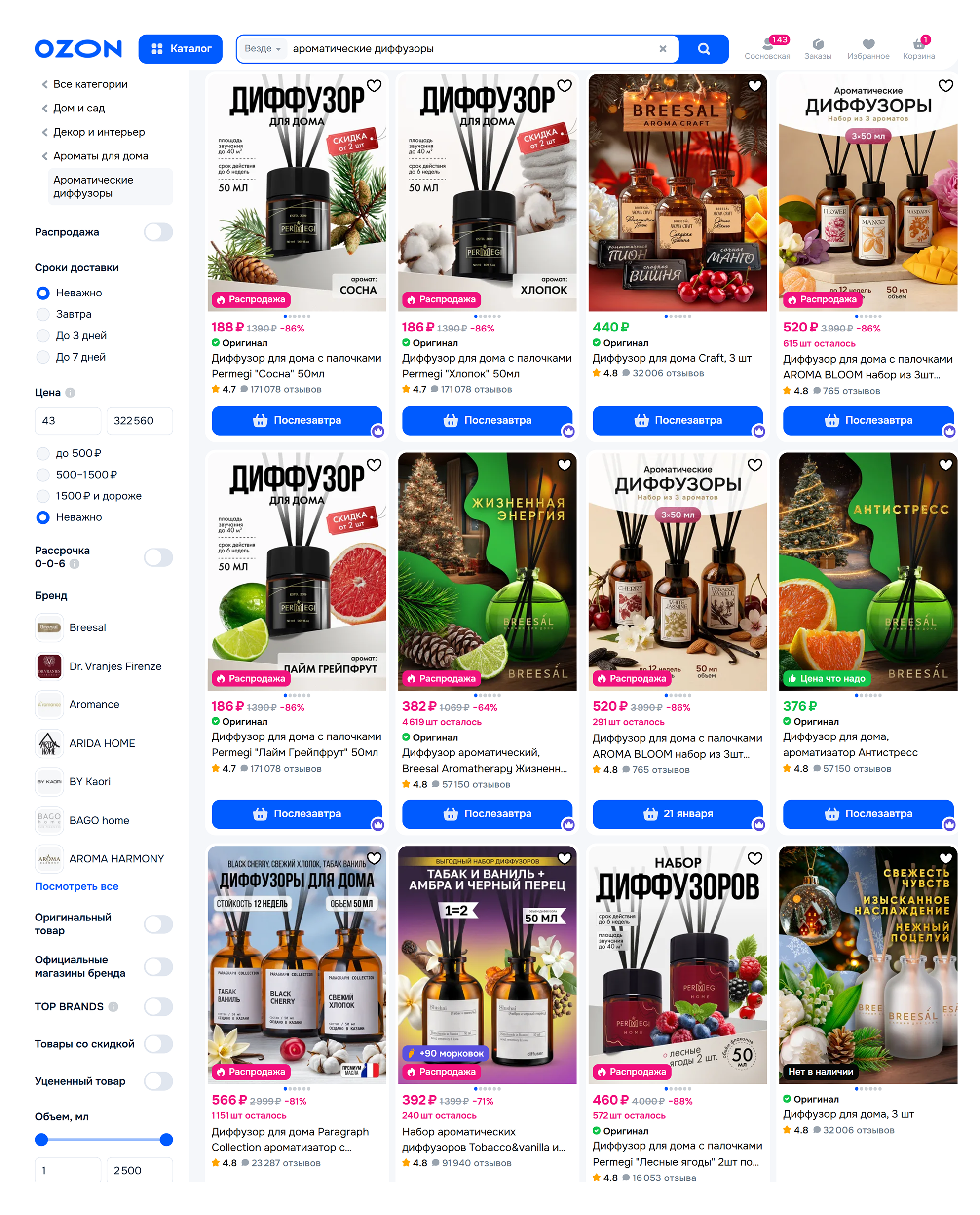Toggle Рассрочка 0-0-6 switch
980x1215 pixels.
pos(158,557)
